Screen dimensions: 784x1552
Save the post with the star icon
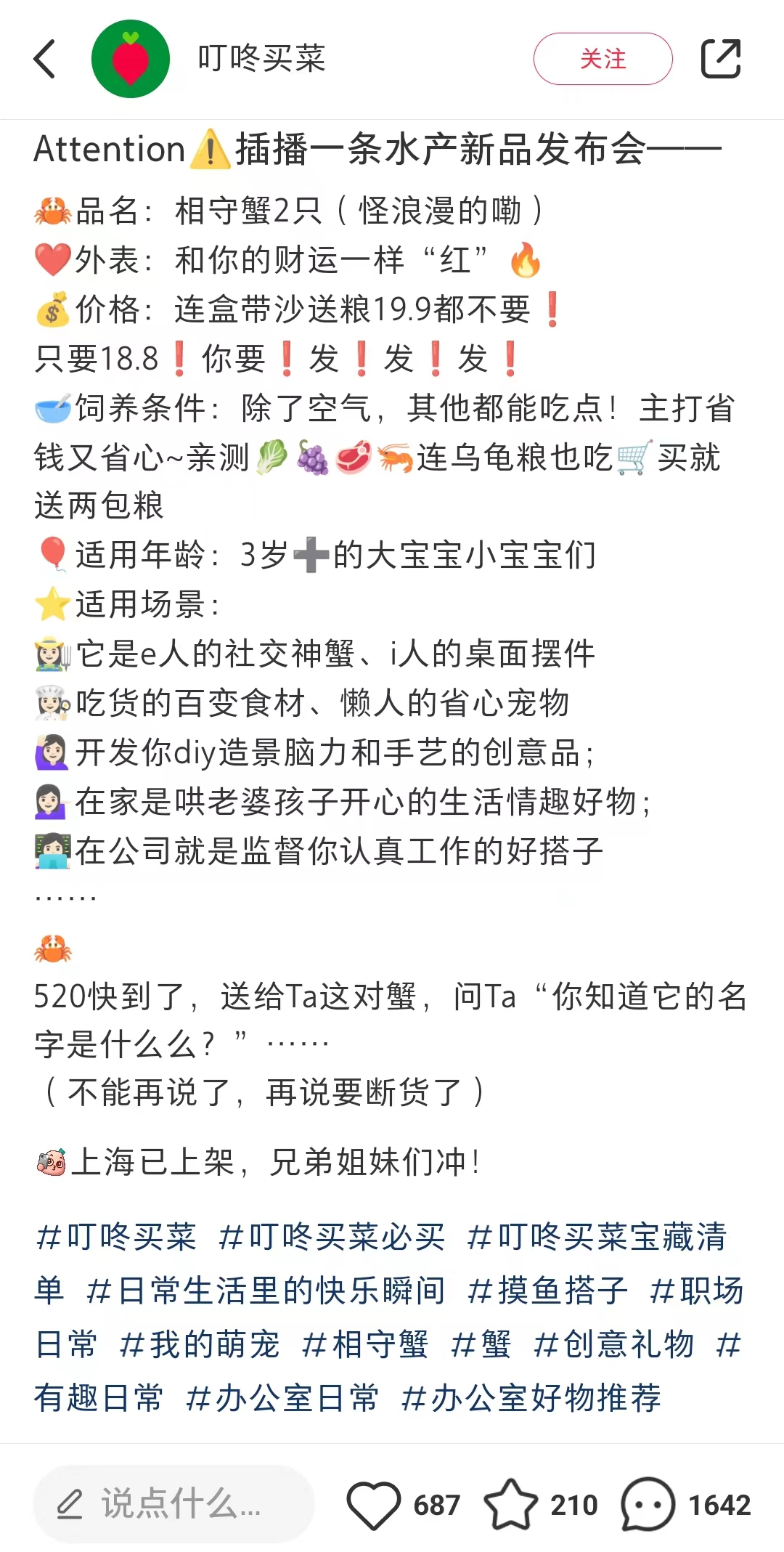click(x=511, y=1504)
